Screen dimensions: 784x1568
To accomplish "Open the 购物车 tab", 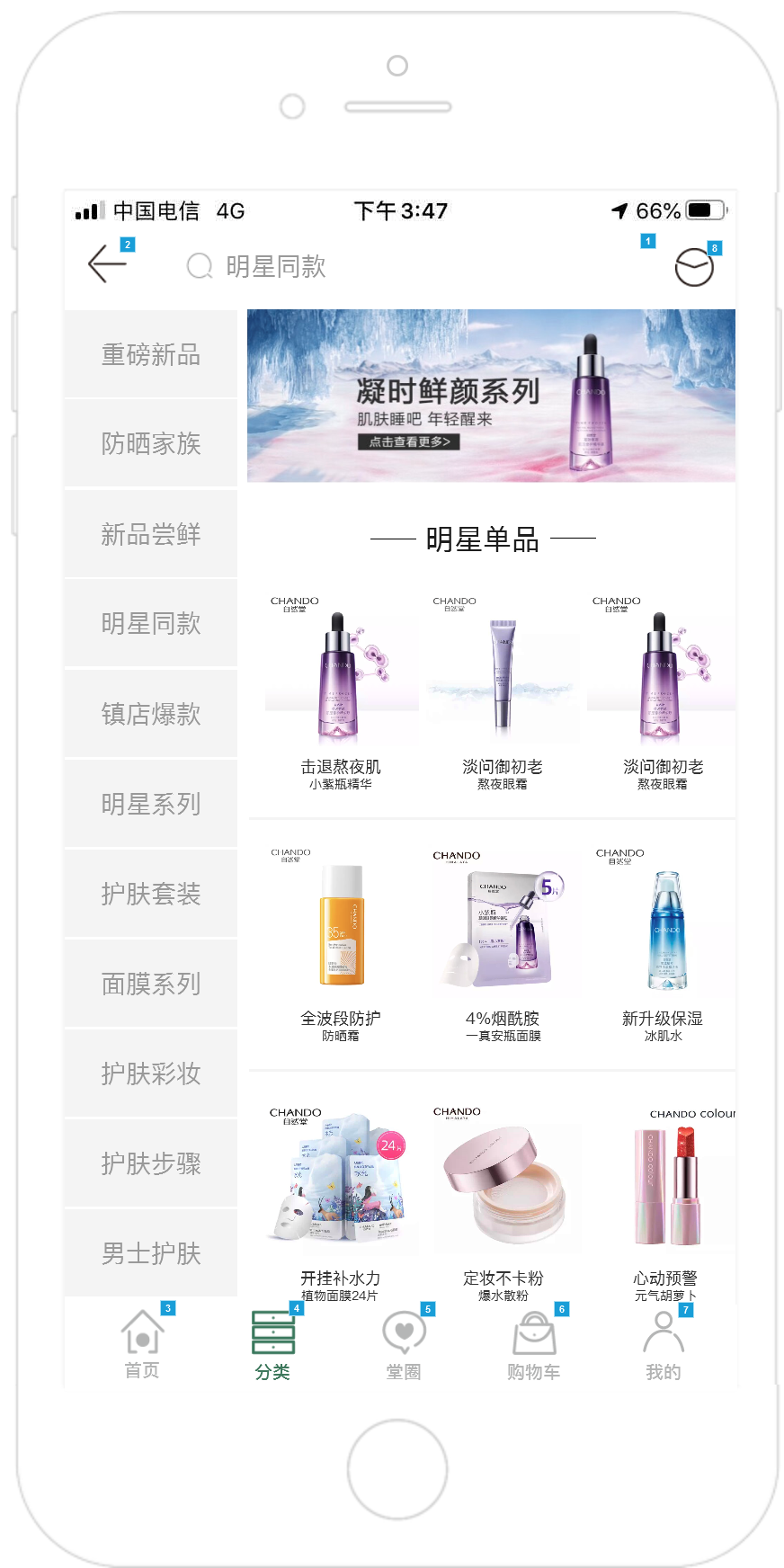I will click(x=534, y=1344).
